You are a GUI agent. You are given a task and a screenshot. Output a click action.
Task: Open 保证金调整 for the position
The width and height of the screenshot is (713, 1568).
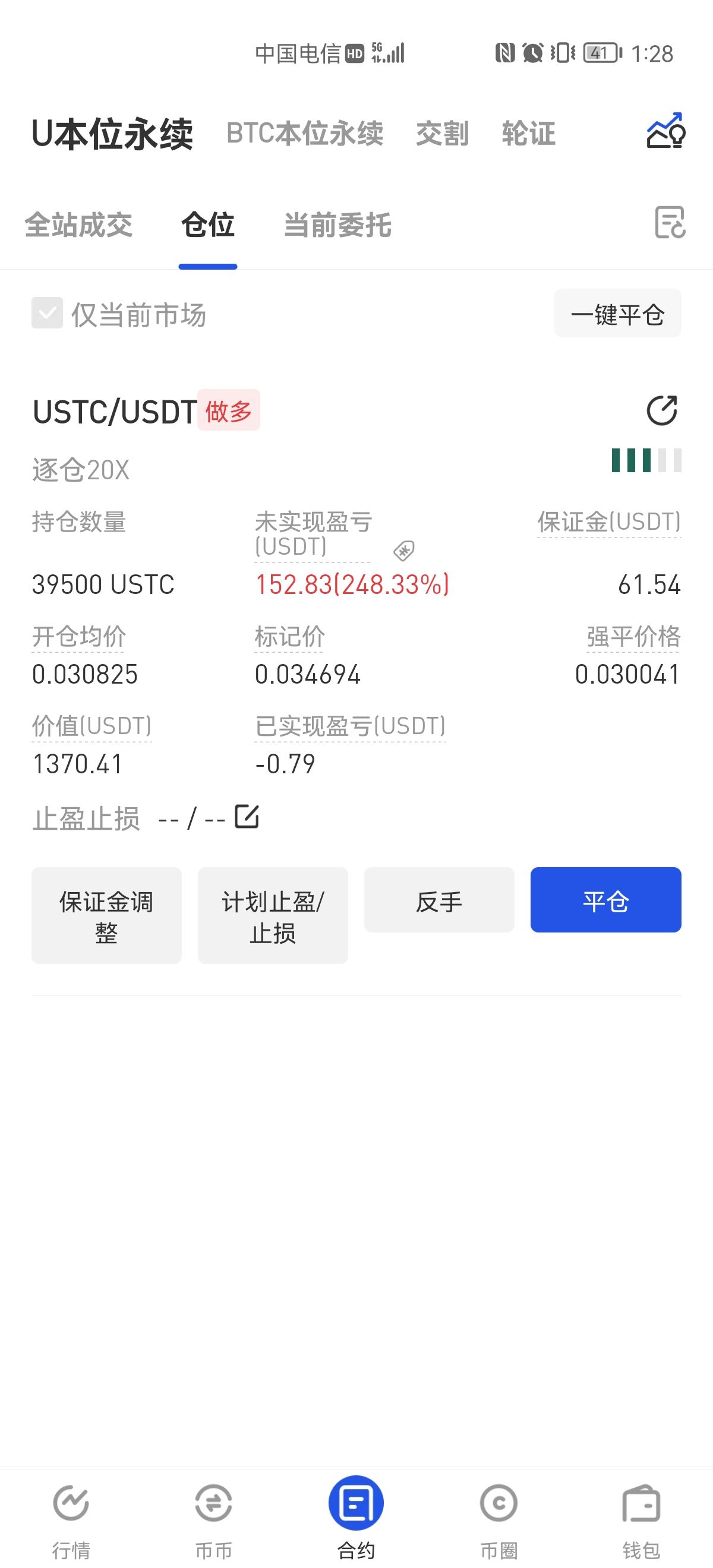click(106, 915)
